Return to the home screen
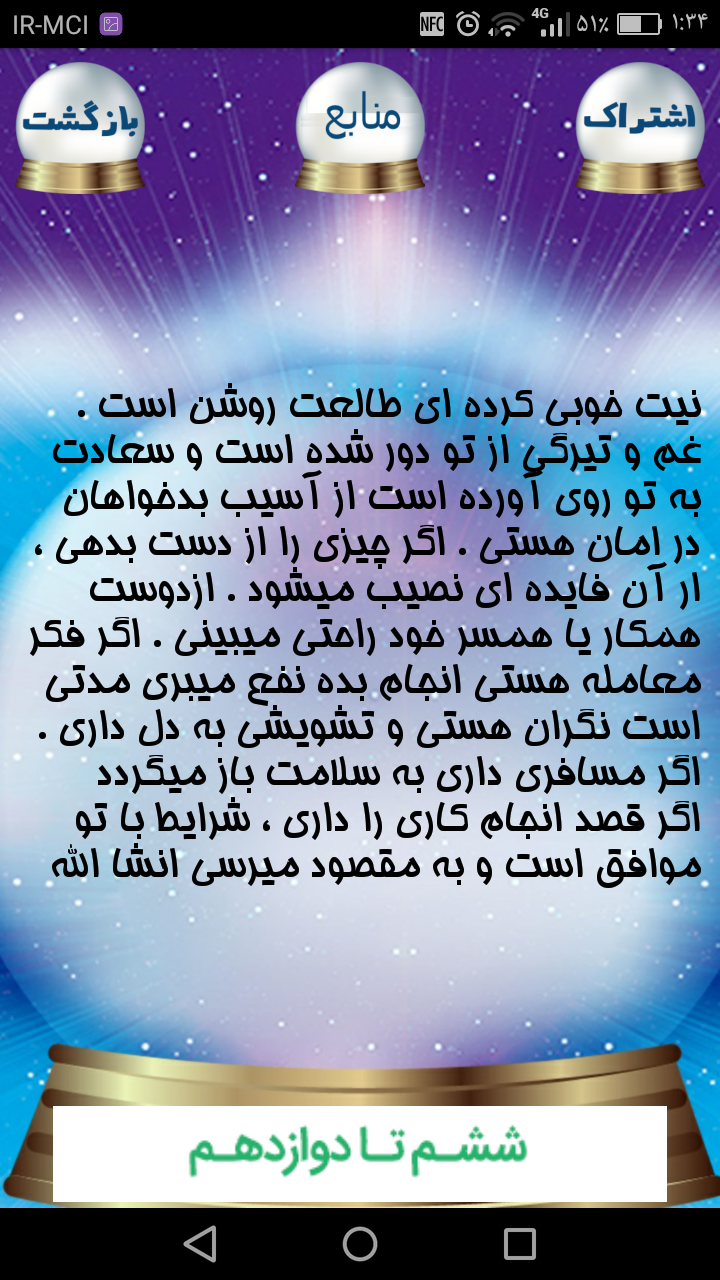 click(360, 1244)
